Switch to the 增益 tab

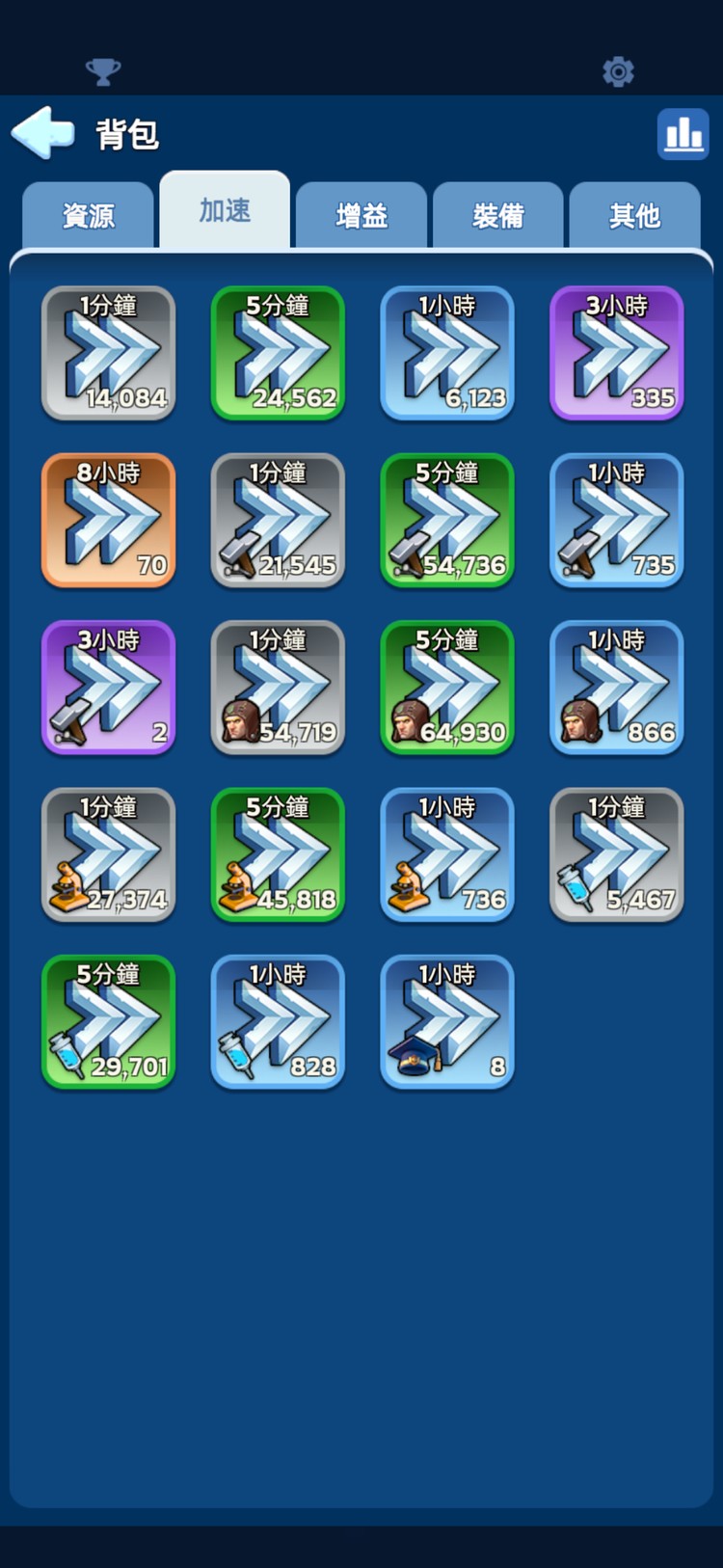(361, 216)
